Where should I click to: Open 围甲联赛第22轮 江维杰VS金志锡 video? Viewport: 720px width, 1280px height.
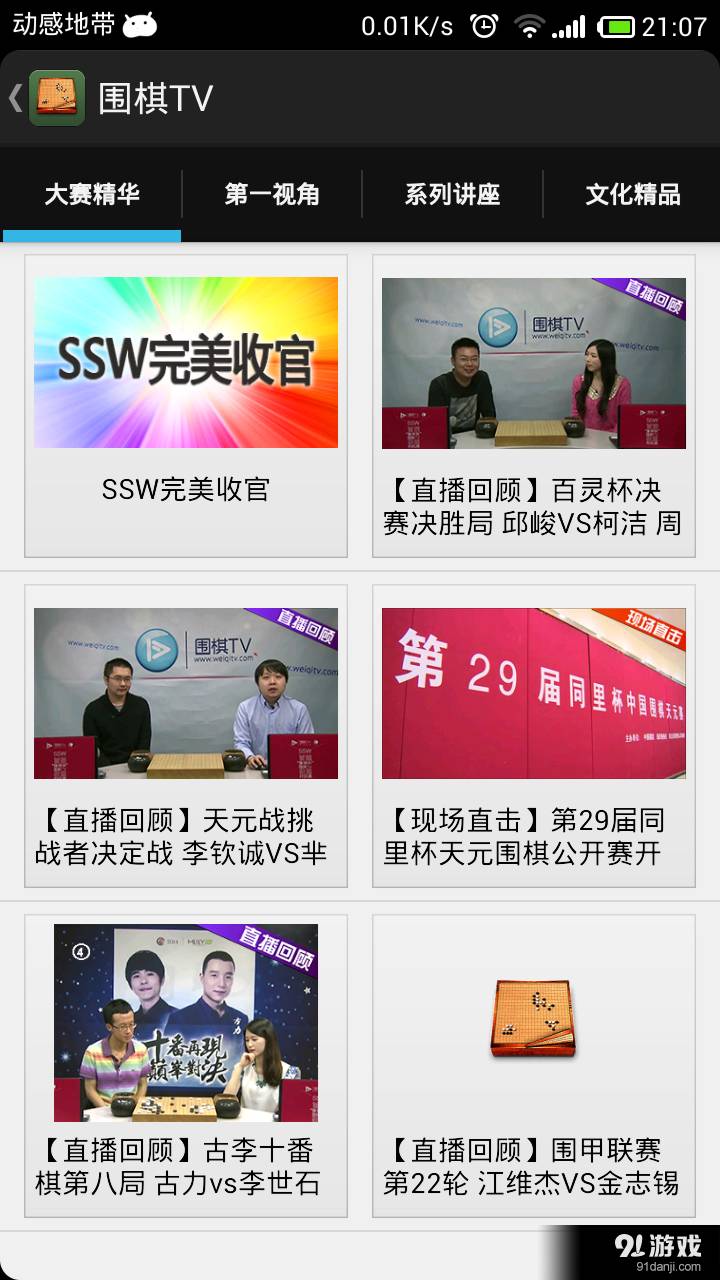point(534,1065)
